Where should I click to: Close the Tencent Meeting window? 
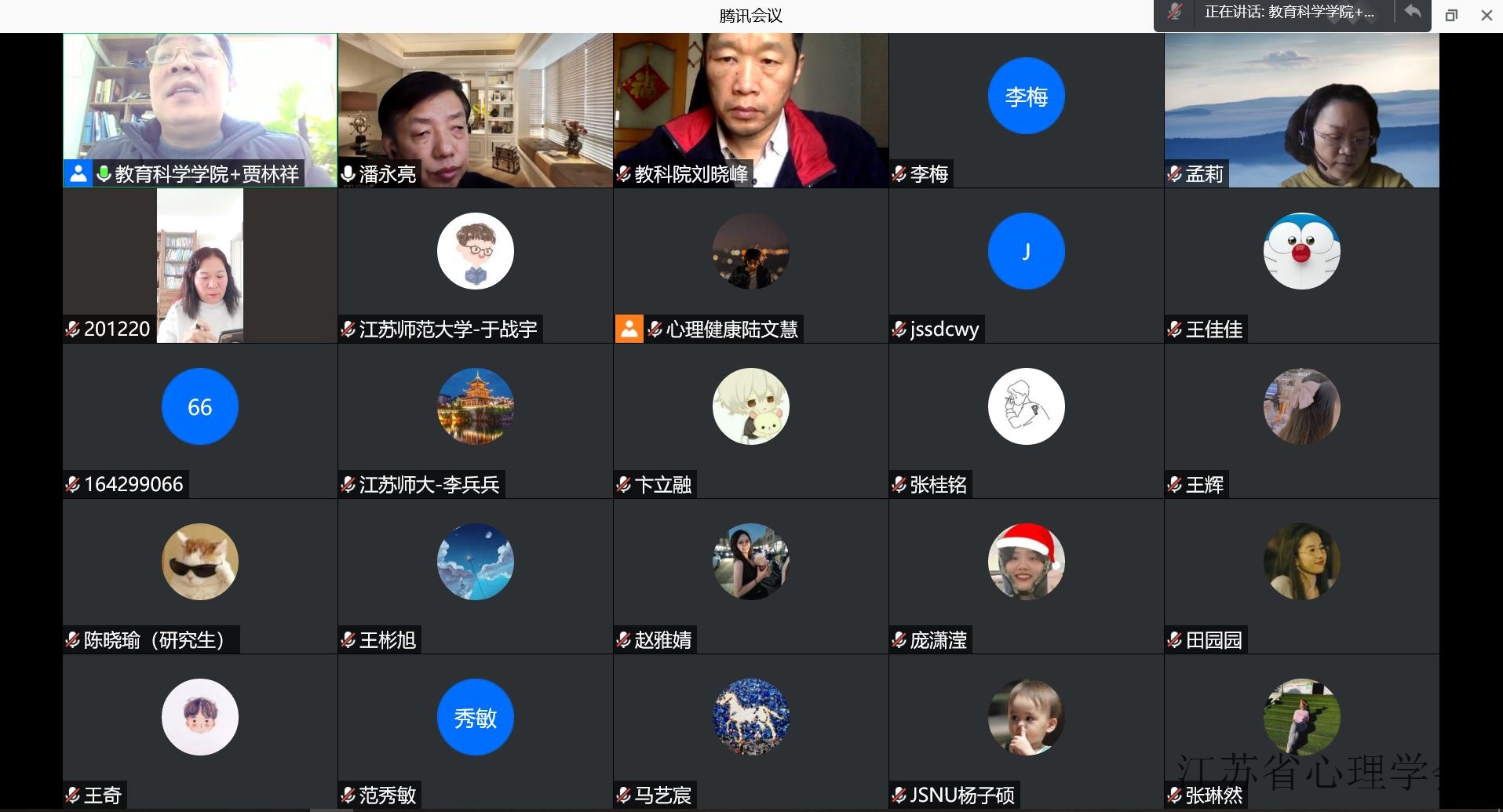click(x=1486, y=15)
